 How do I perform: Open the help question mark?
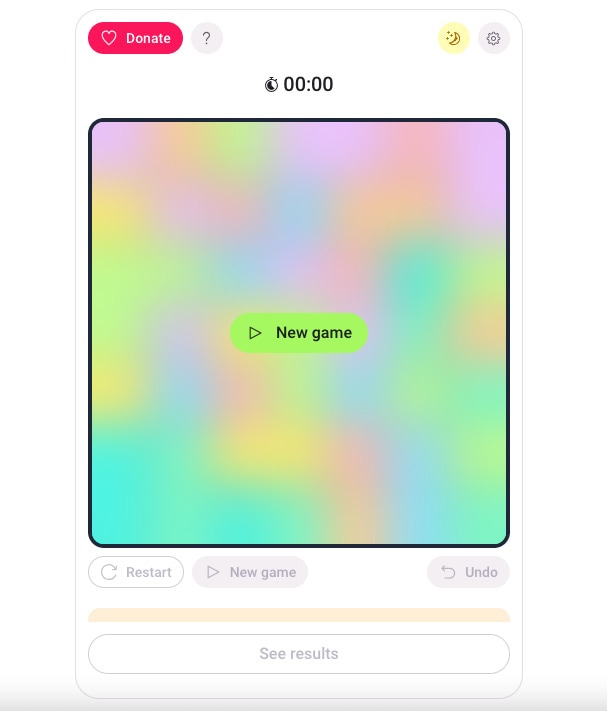(206, 38)
